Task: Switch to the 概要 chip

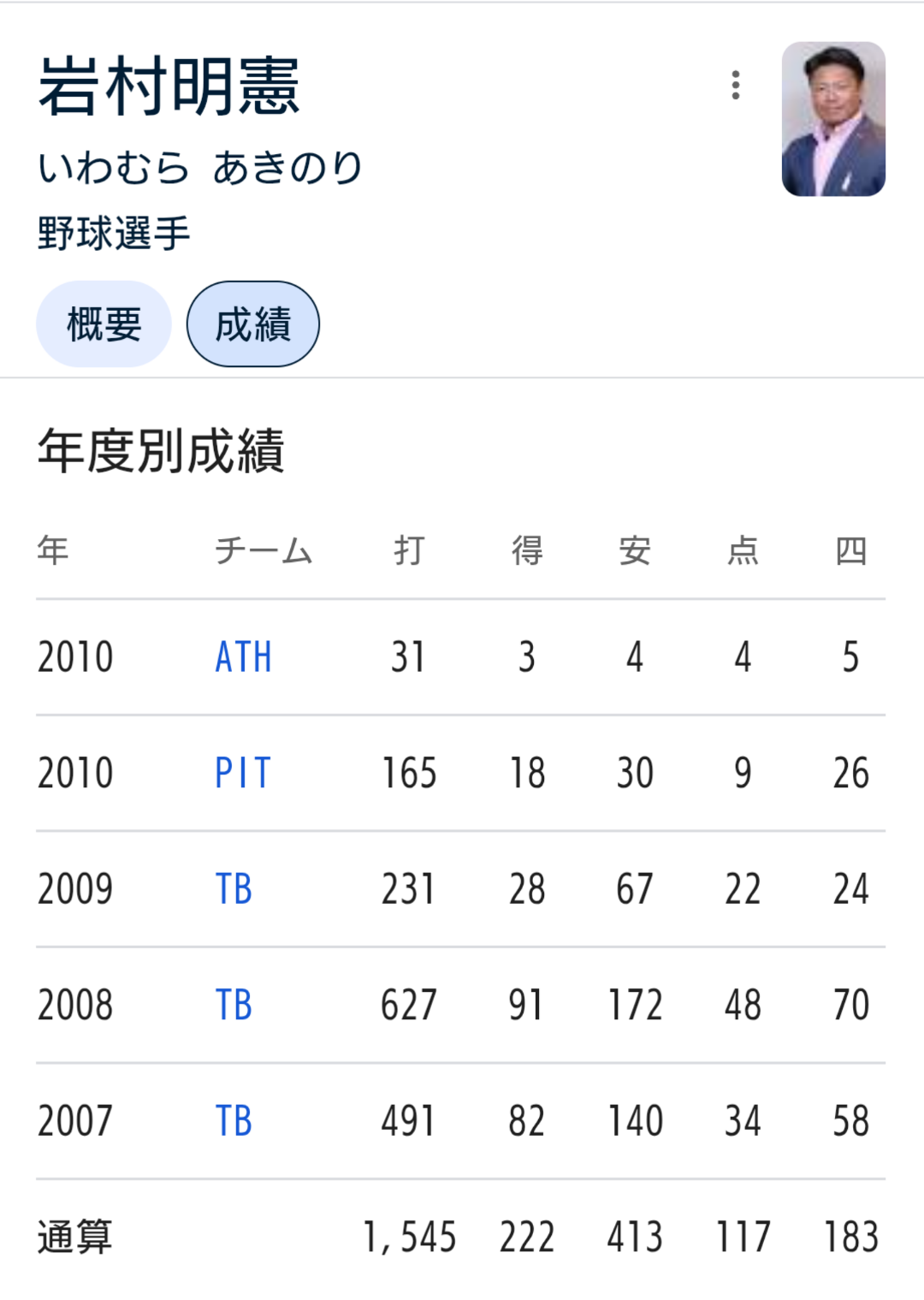Action: tap(104, 324)
